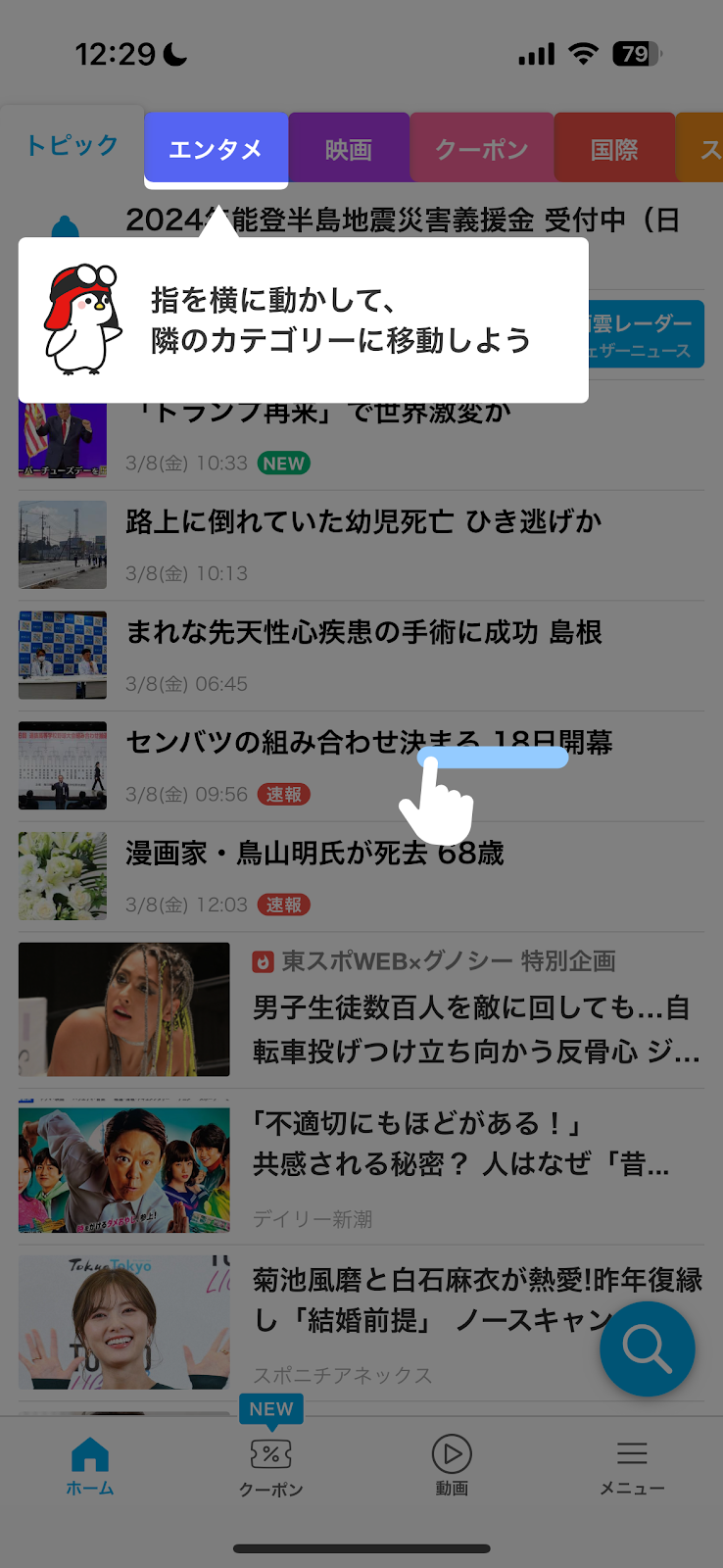Viewport: 723px width, 1568px height.
Task: Switch to the 動画 bottom tab
Action: [452, 1466]
